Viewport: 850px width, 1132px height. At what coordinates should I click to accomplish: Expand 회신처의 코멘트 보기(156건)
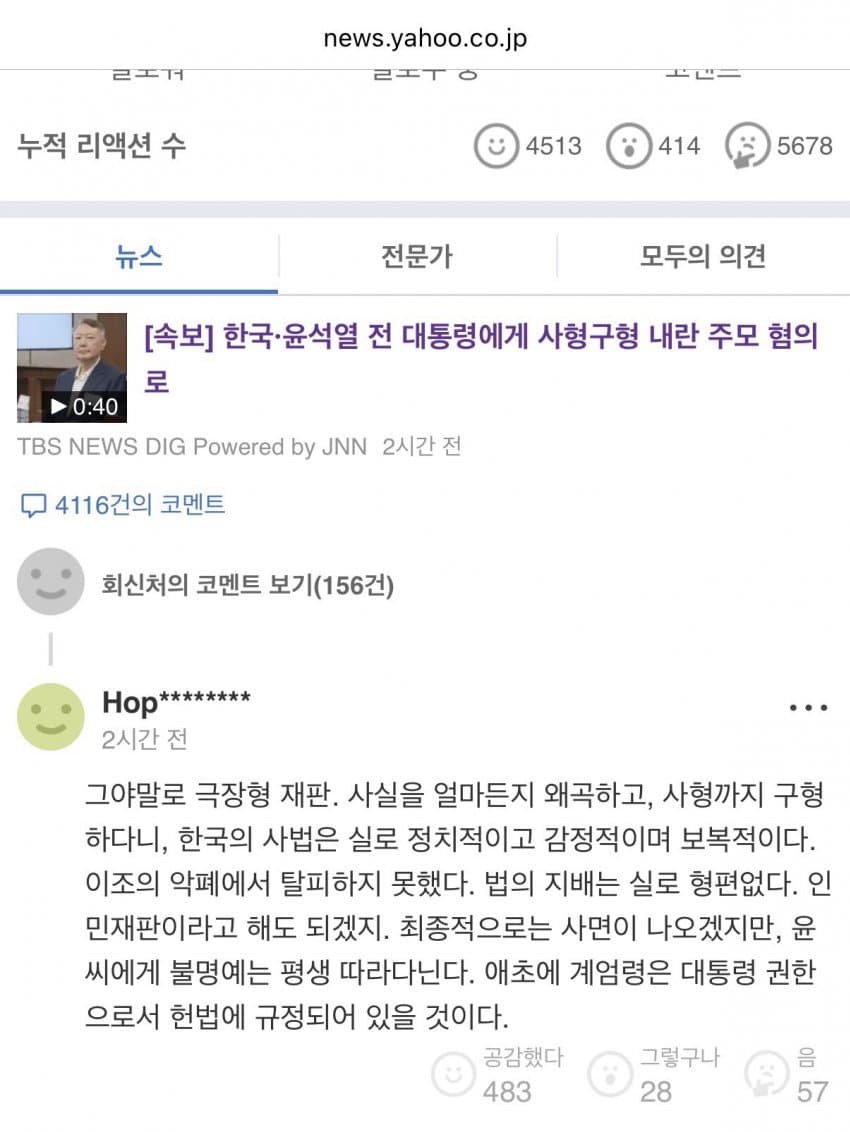click(x=247, y=585)
